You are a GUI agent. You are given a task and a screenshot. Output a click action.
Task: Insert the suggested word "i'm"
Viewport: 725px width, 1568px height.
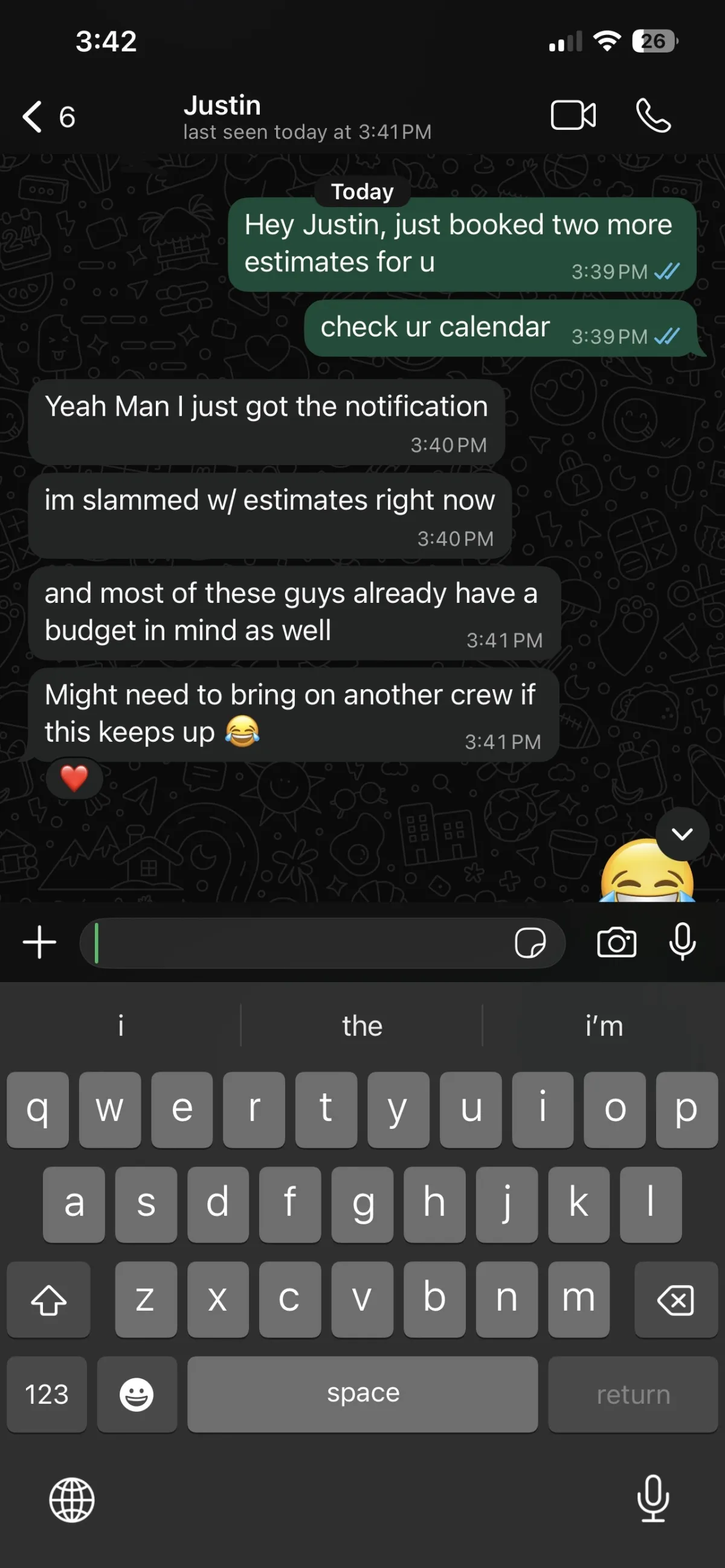coord(603,1026)
